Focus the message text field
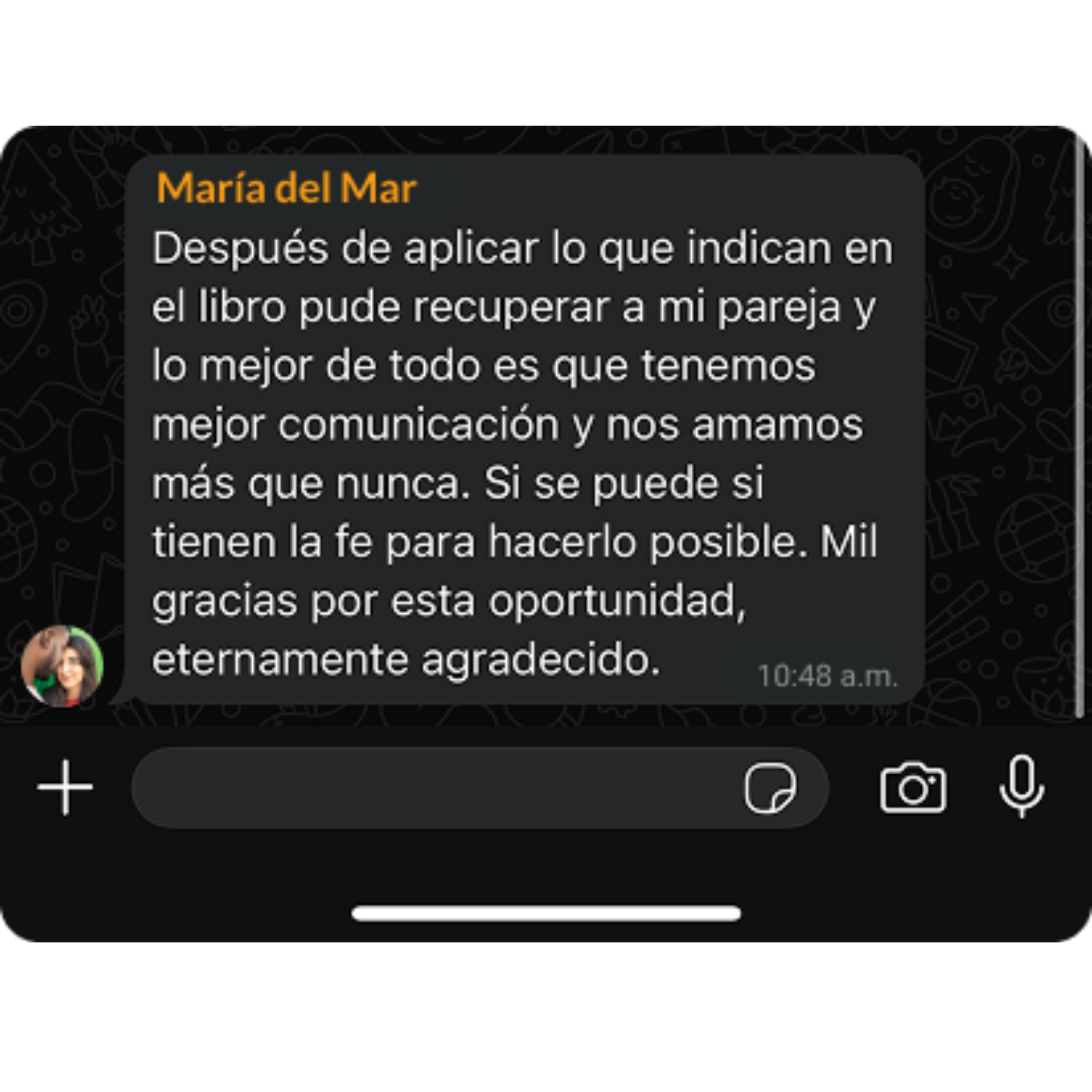Viewport: 1092px width, 1092px height. (x=430, y=787)
